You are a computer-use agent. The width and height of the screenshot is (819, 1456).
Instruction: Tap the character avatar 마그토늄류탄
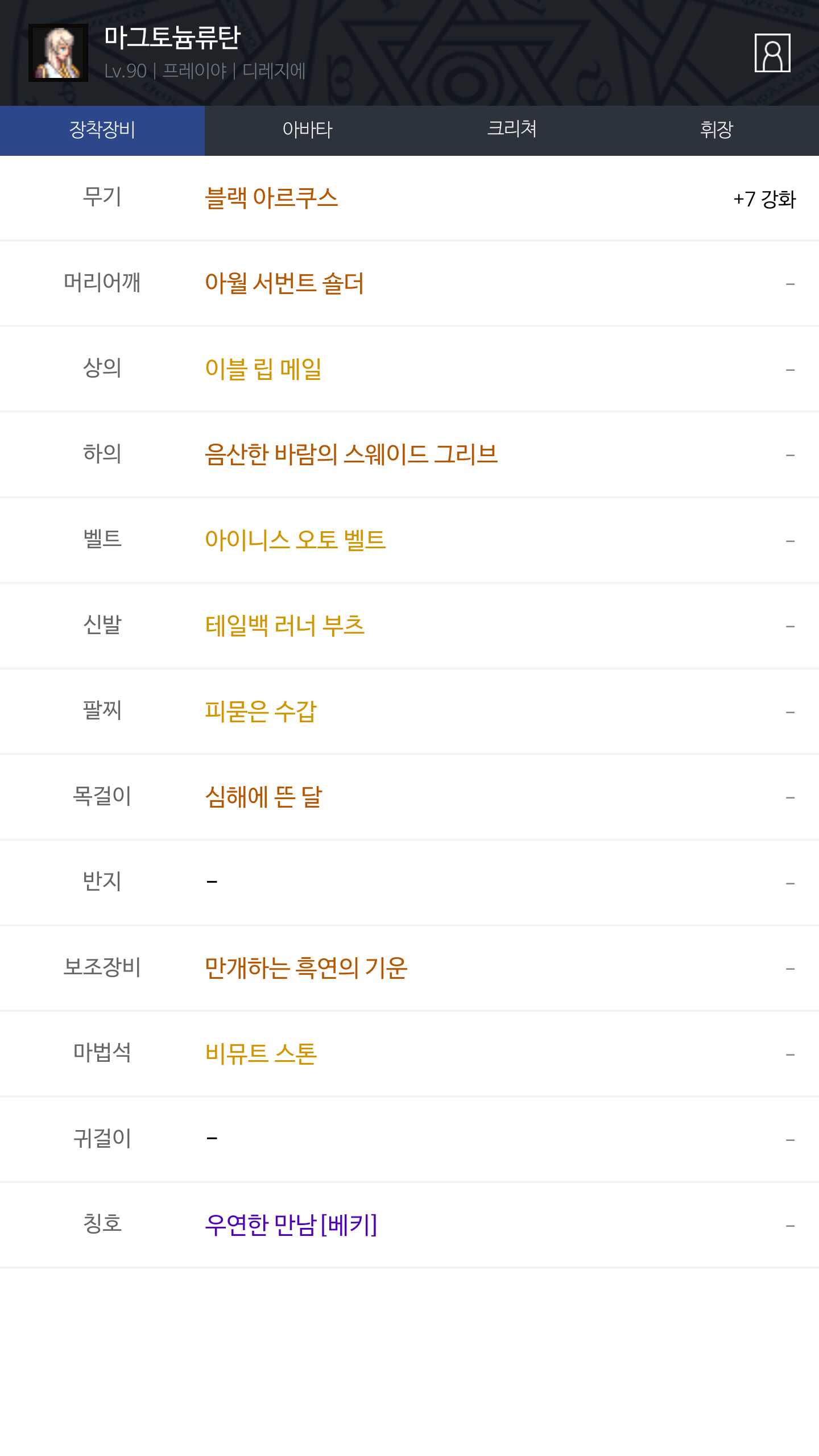pyautogui.click(x=58, y=53)
